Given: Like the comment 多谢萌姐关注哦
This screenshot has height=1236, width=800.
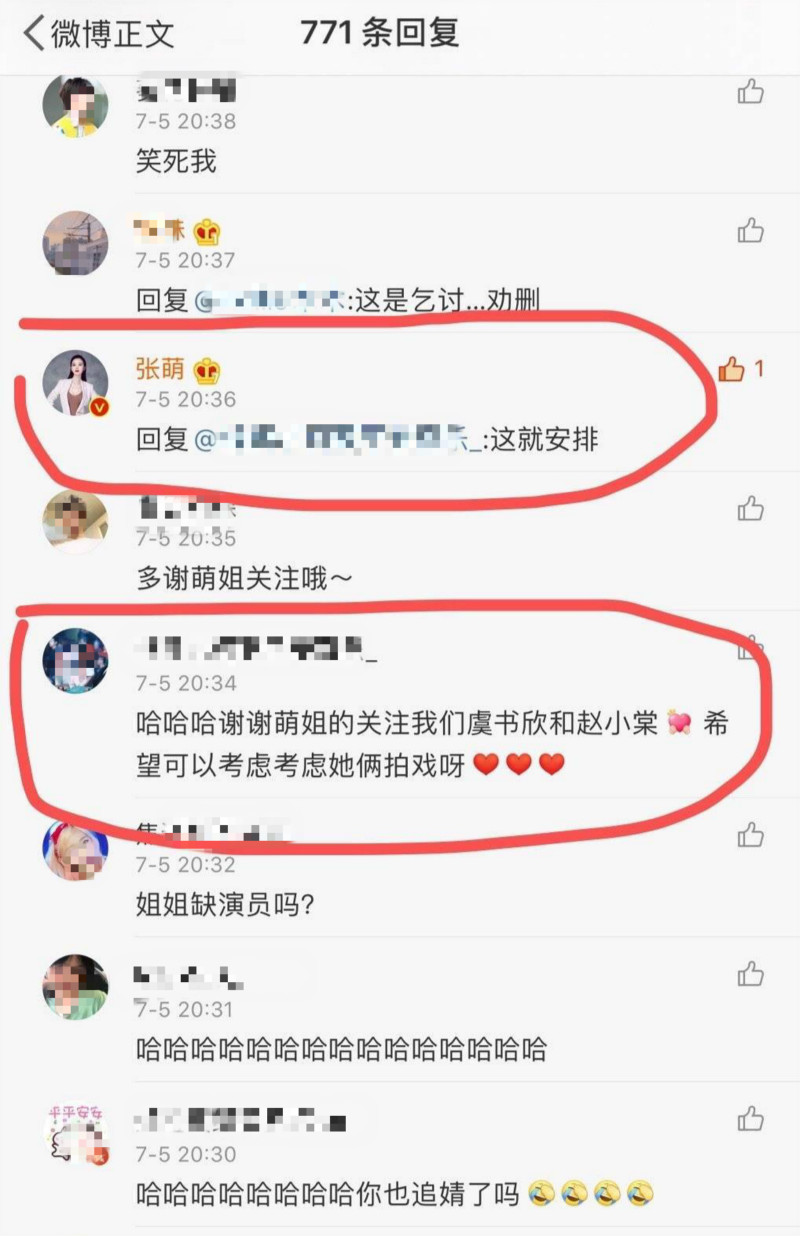Looking at the screenshot, I should [750, 510].
